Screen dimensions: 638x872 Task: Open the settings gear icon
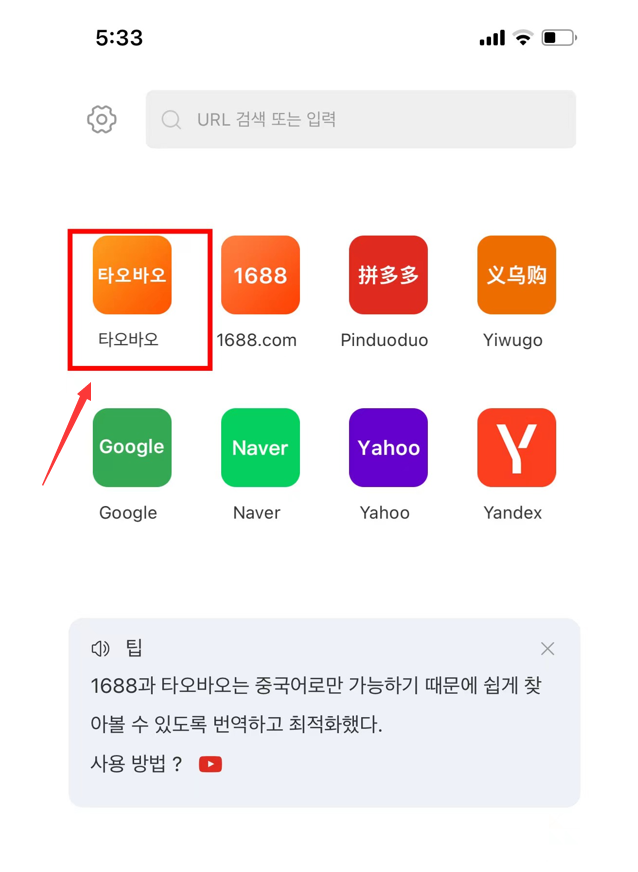[101, 120]
